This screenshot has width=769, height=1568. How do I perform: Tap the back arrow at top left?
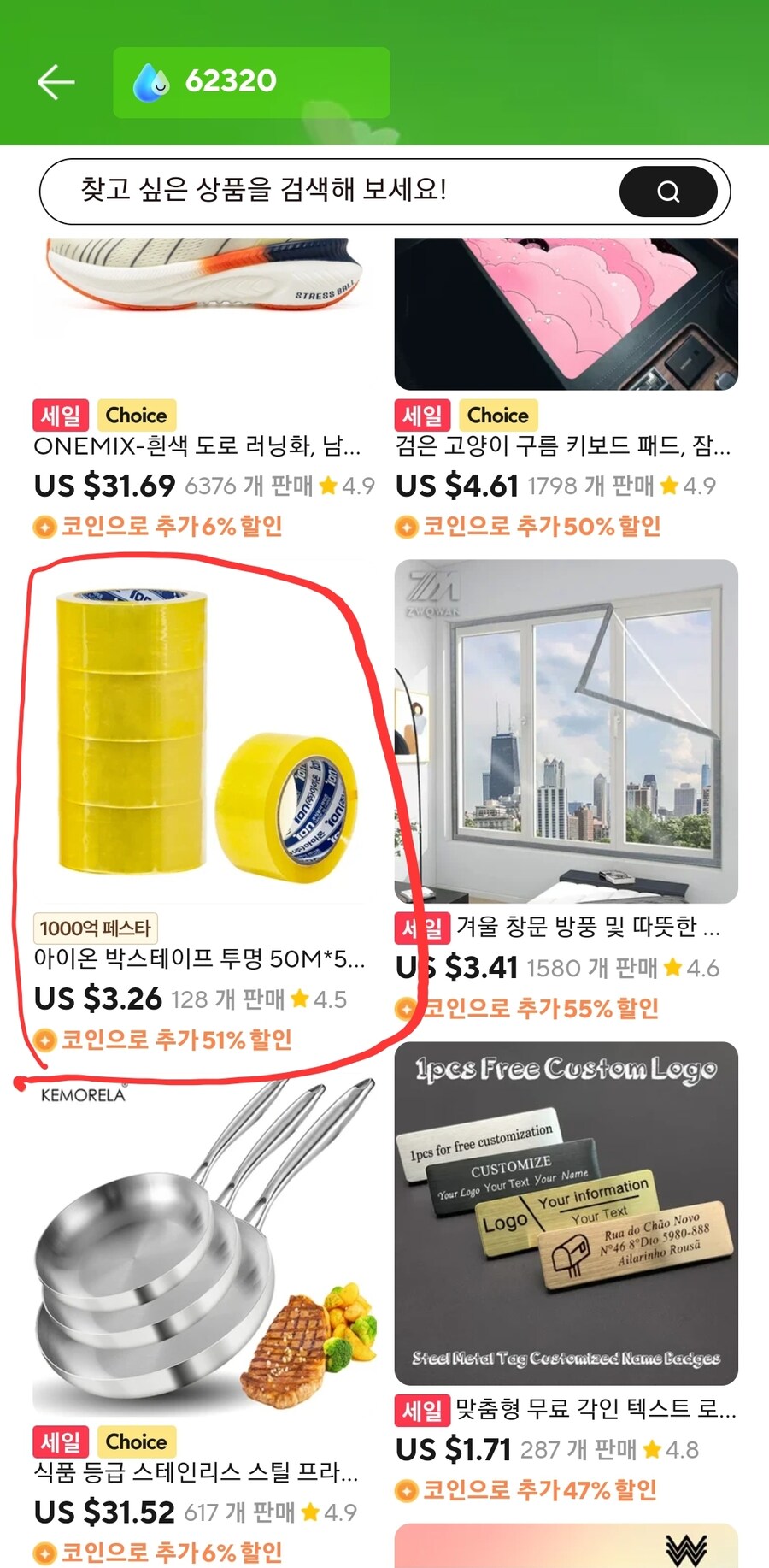[x=56, y=81]
